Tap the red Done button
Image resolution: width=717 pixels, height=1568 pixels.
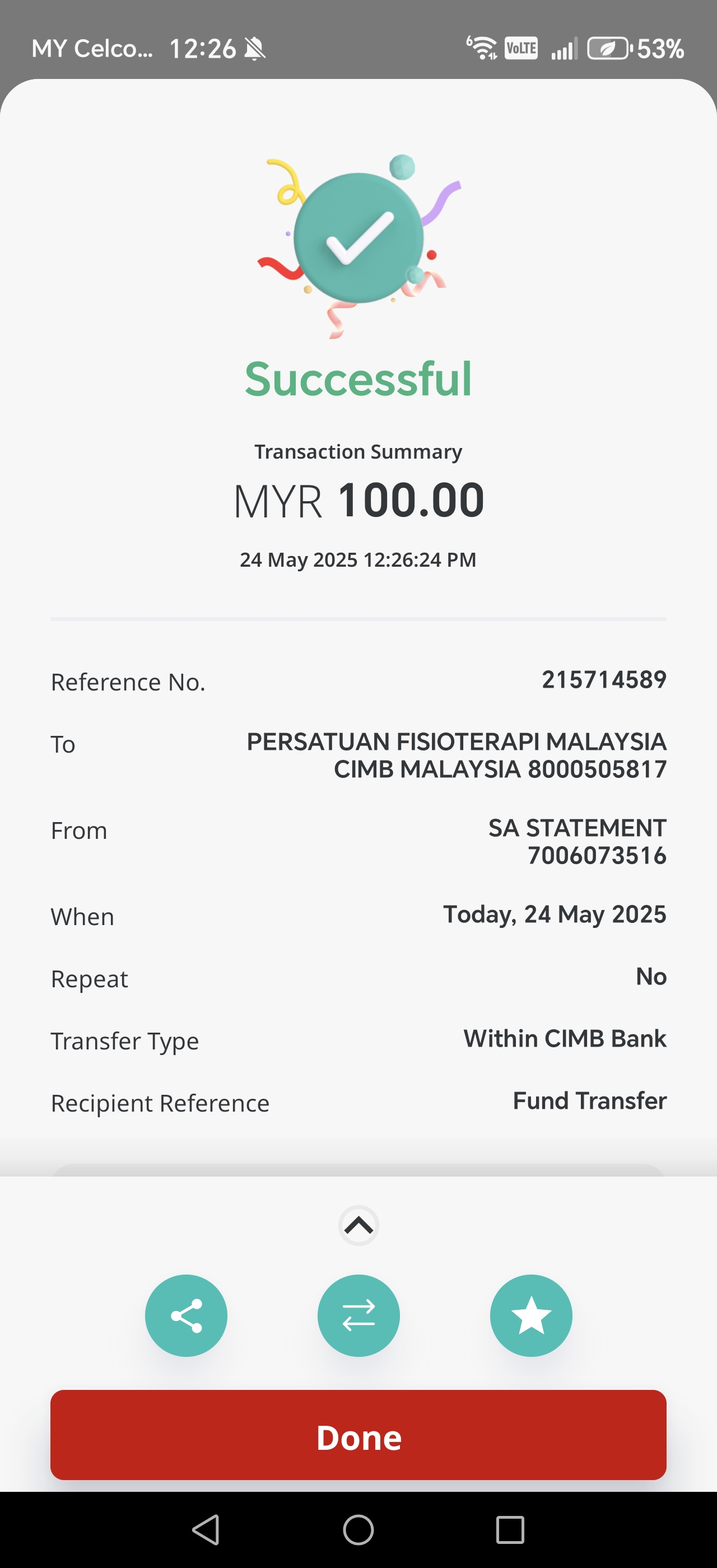[358, 1435]
